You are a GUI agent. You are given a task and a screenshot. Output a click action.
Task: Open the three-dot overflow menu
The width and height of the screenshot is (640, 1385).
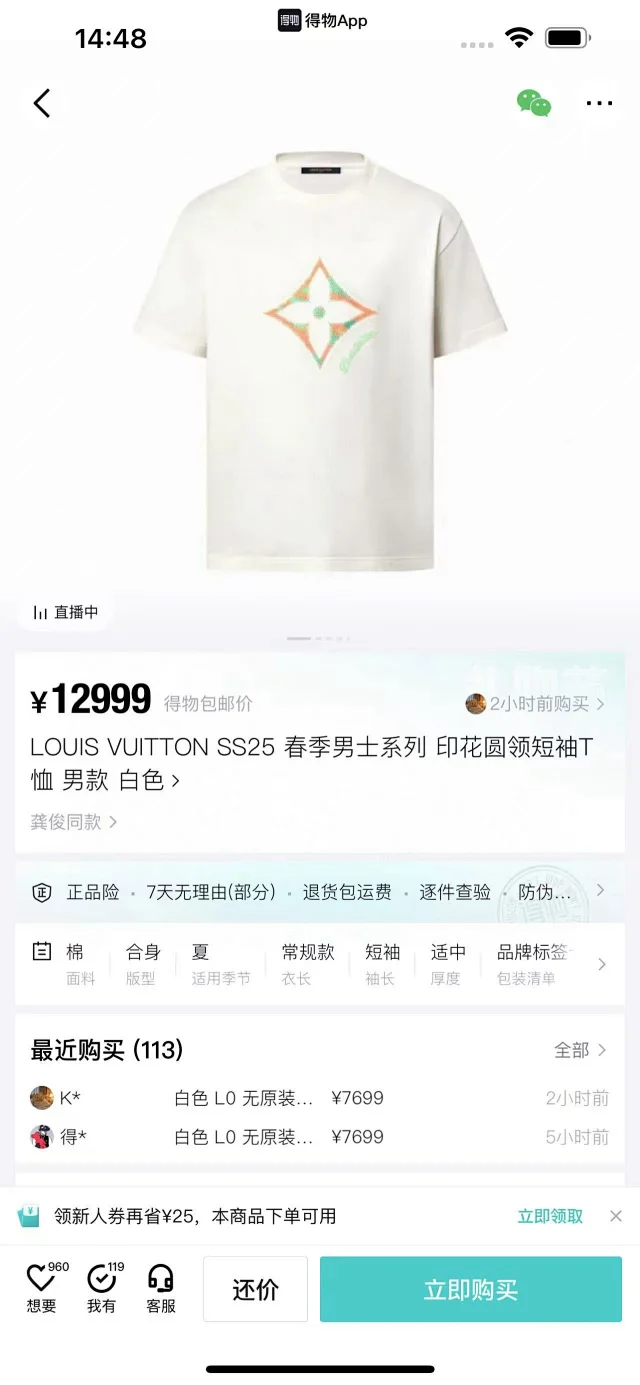[x=599, y=103]
